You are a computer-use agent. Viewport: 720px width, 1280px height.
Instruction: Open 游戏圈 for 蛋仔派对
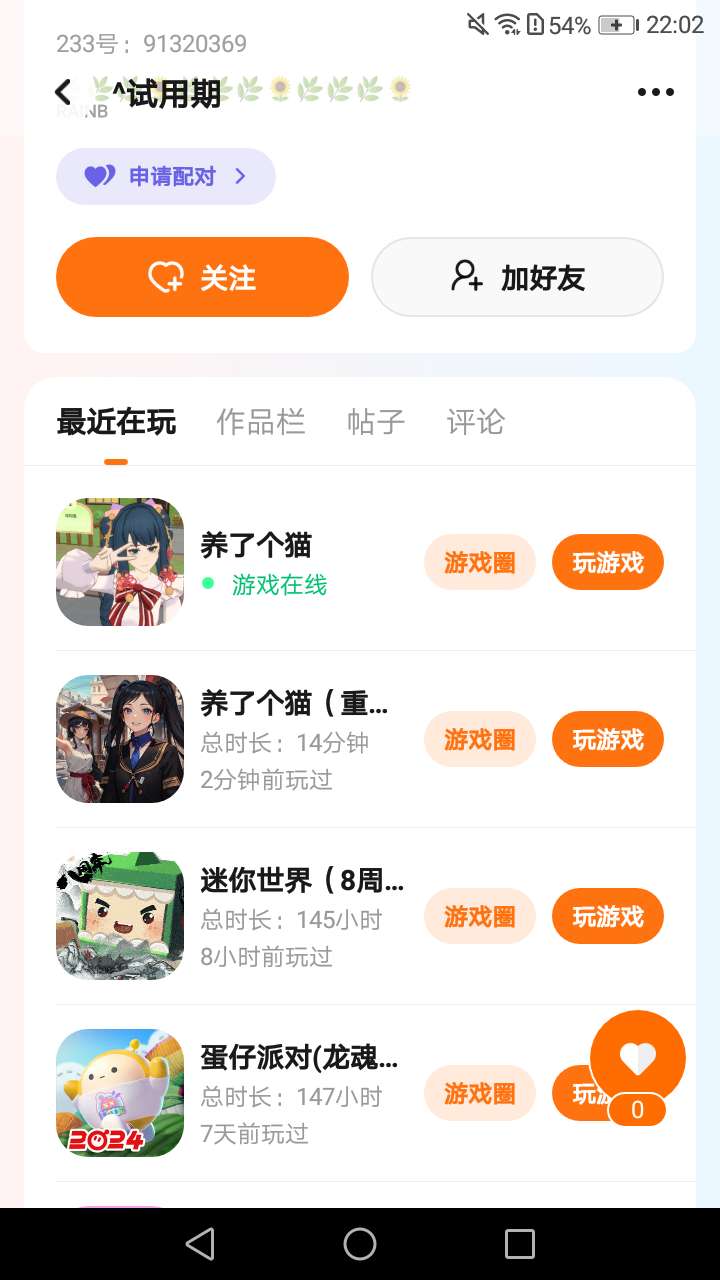480,1093
